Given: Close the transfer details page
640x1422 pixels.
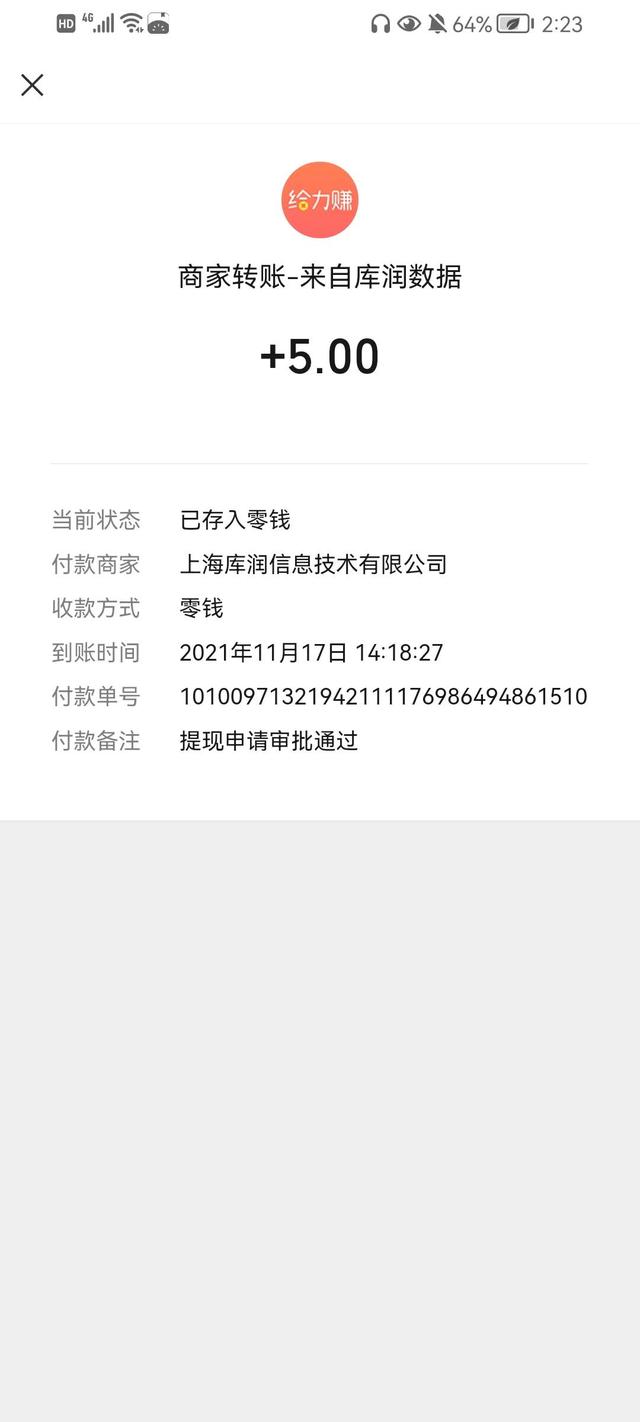Looking at the screenshot, I should coord(32,85).
